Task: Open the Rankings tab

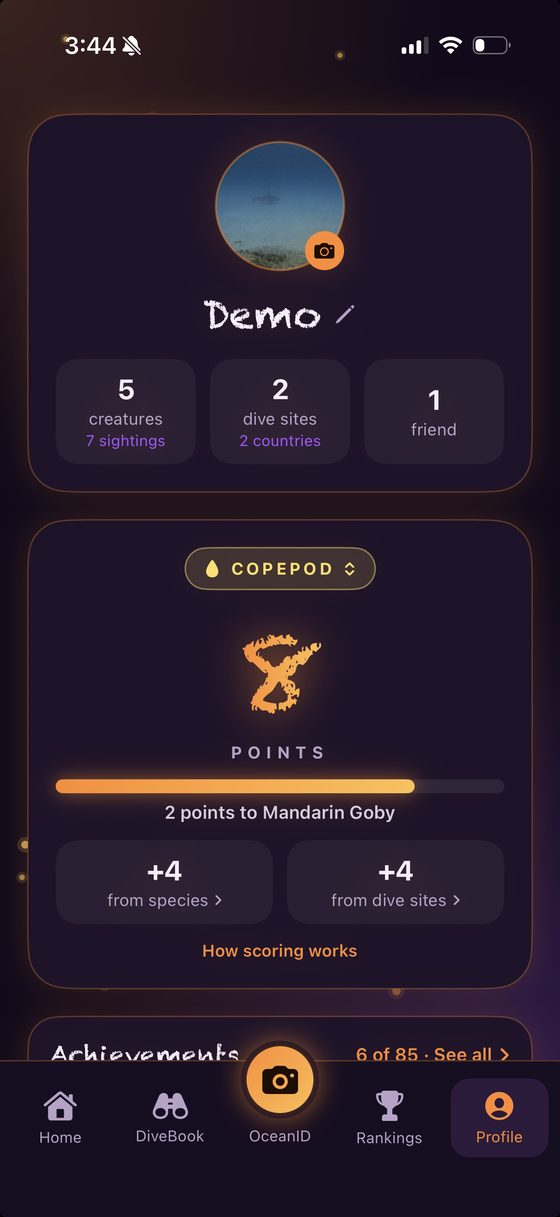Action: click(x=389, y=1117)
